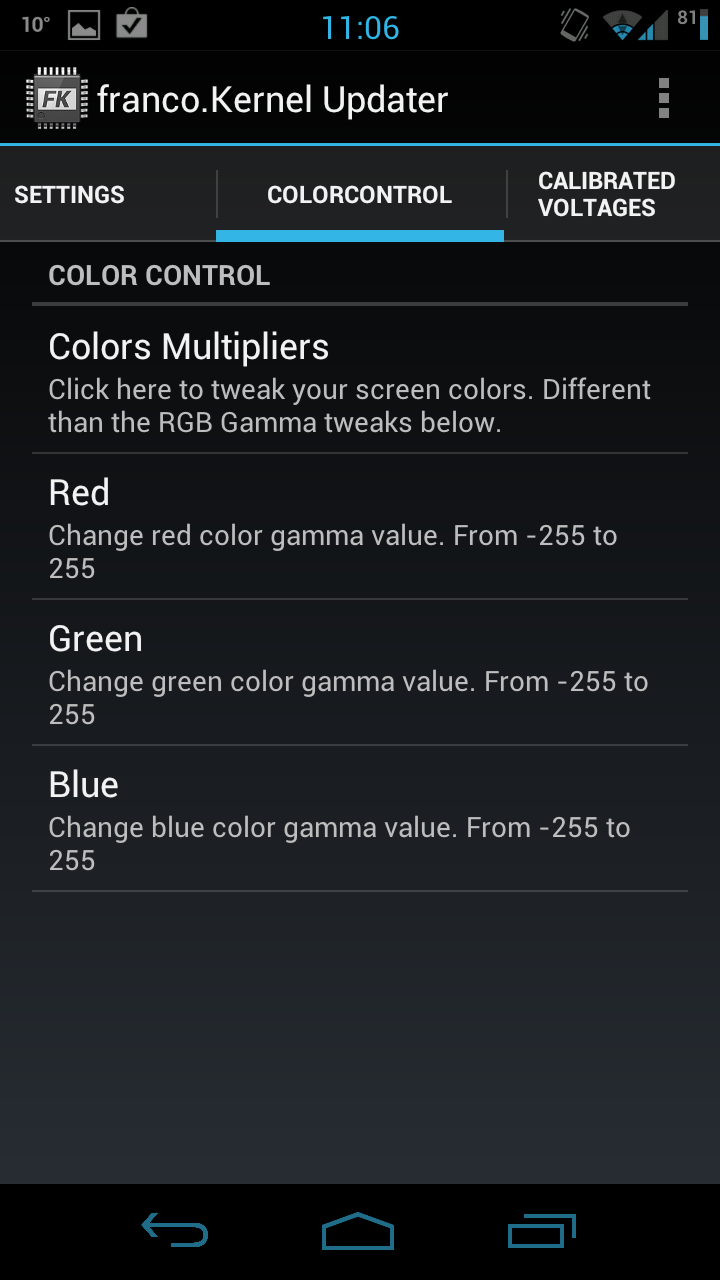Tap the system back button

pos(175,1231)
